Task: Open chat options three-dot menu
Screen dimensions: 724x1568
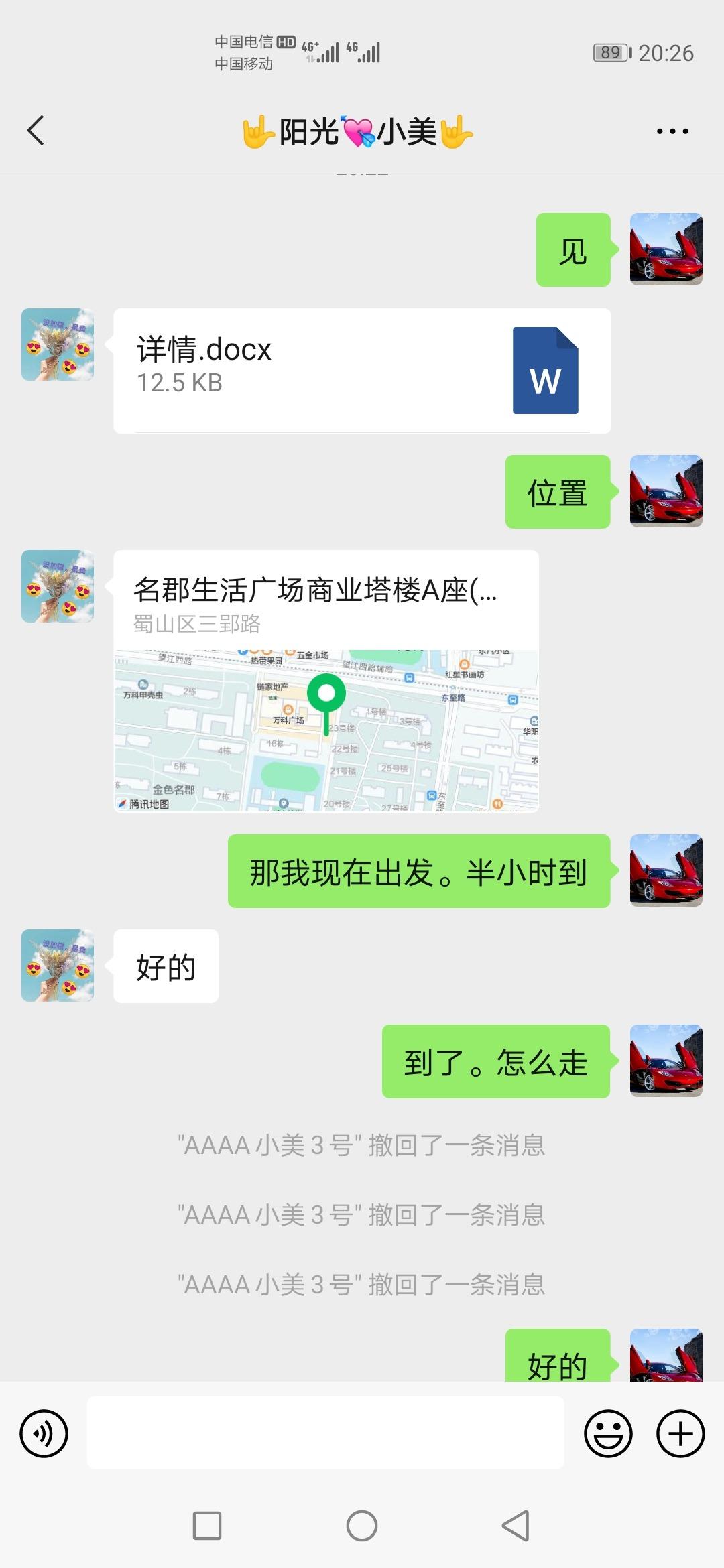Action: (672, 131)
